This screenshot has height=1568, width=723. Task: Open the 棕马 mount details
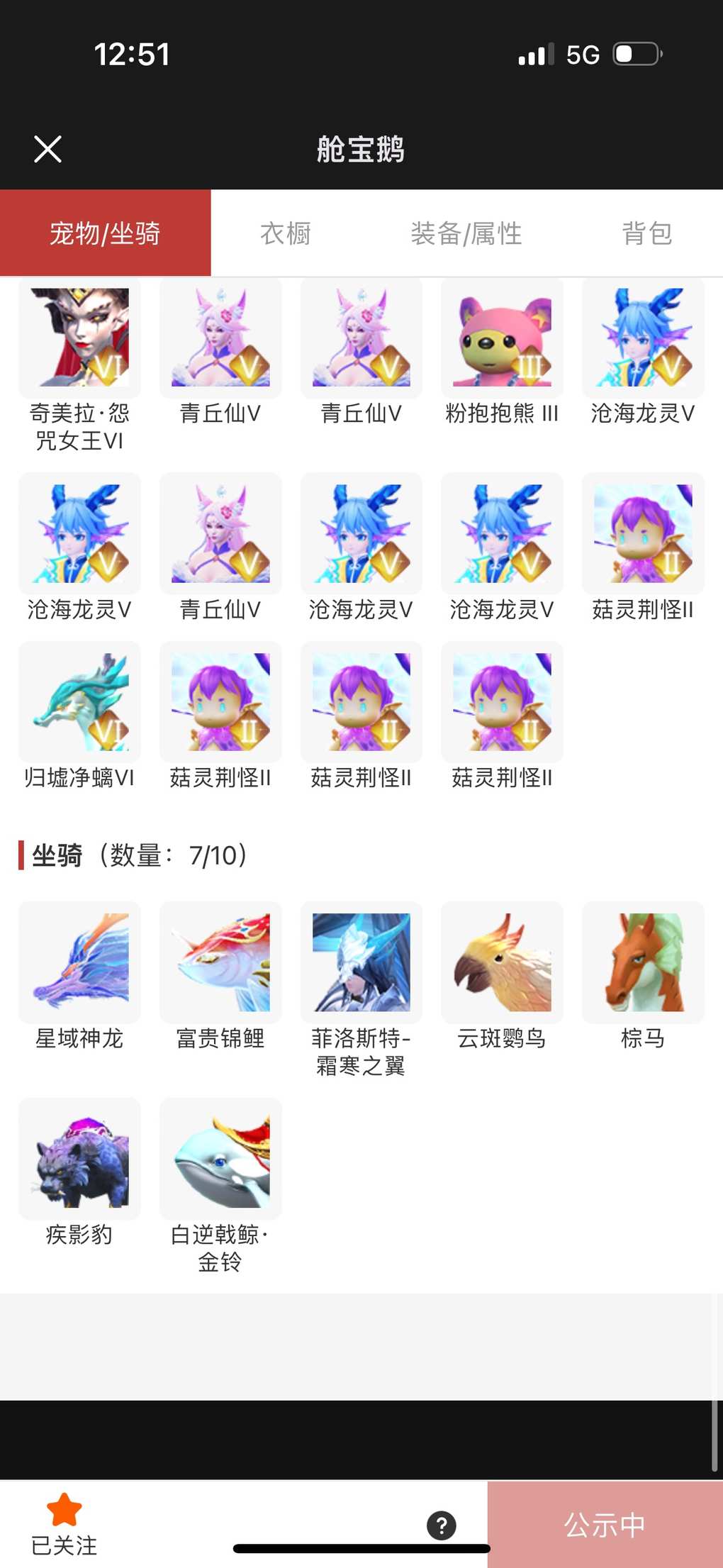tap(643, 962)
